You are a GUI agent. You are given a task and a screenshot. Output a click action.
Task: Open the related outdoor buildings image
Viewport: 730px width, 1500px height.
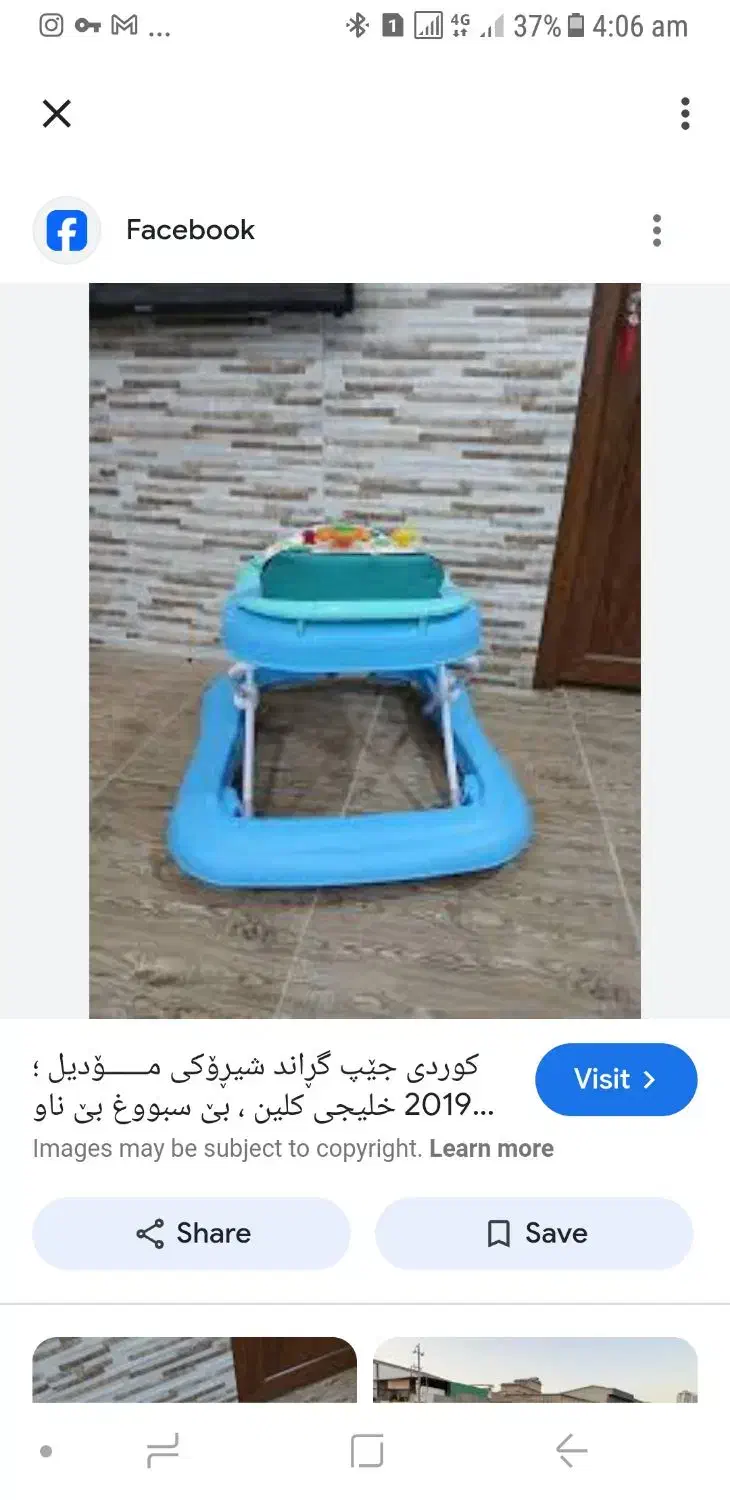pyautogui.click(x=534, y=1370)
